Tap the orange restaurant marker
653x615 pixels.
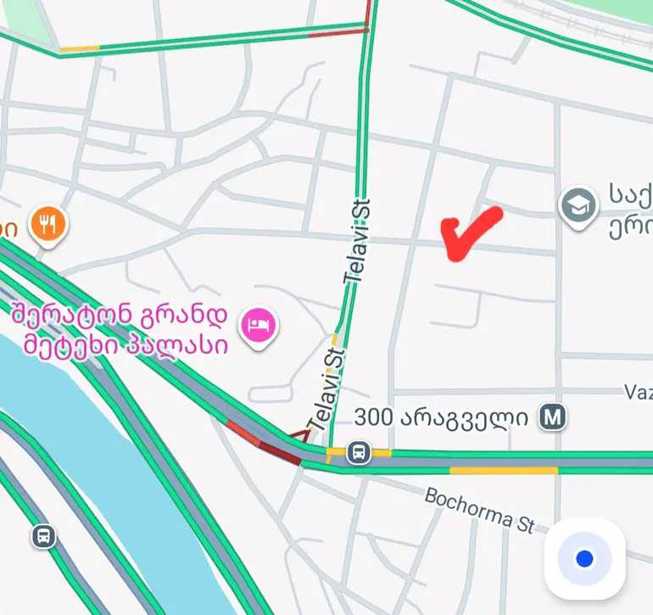coord(47,224)
